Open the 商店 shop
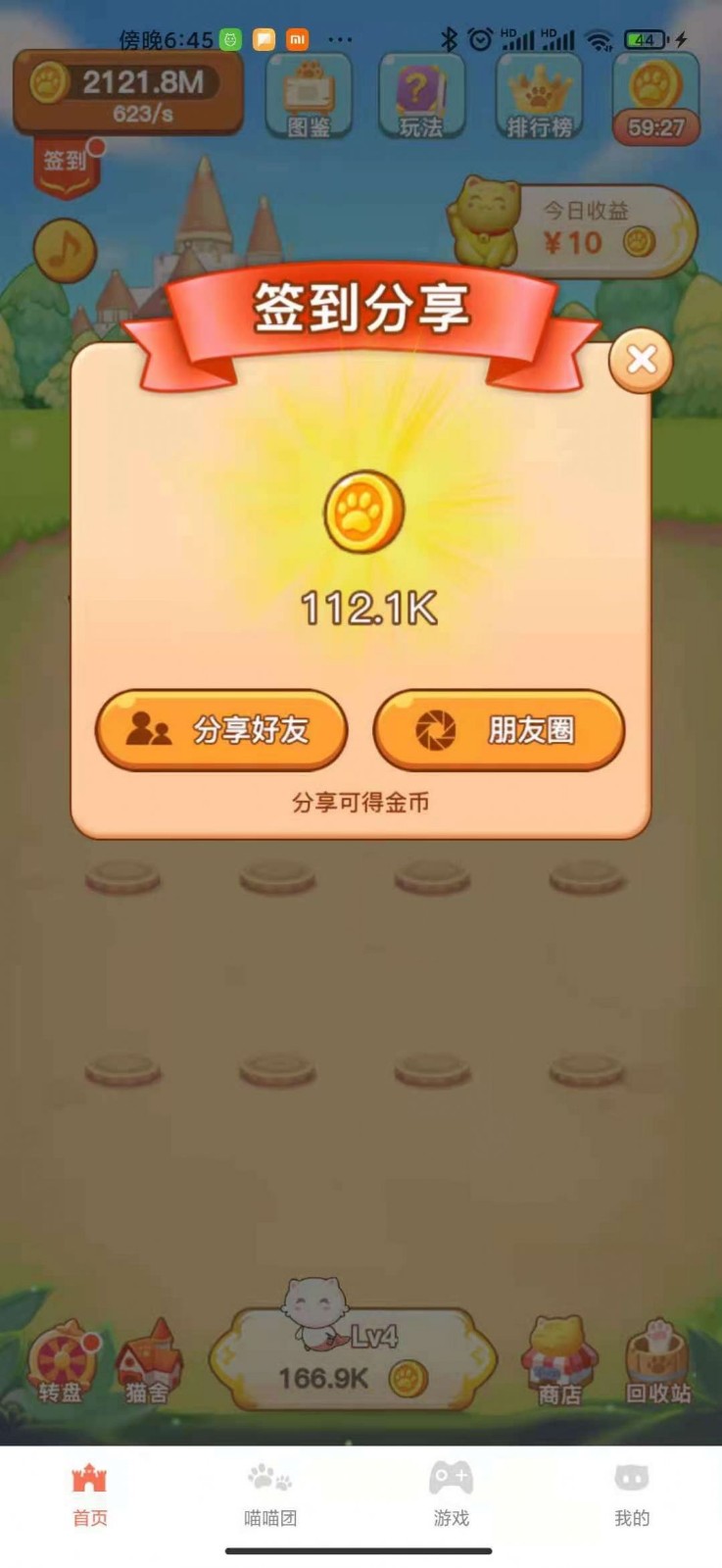Viewport: 722px width, 1568px height. coord(558,1362)
